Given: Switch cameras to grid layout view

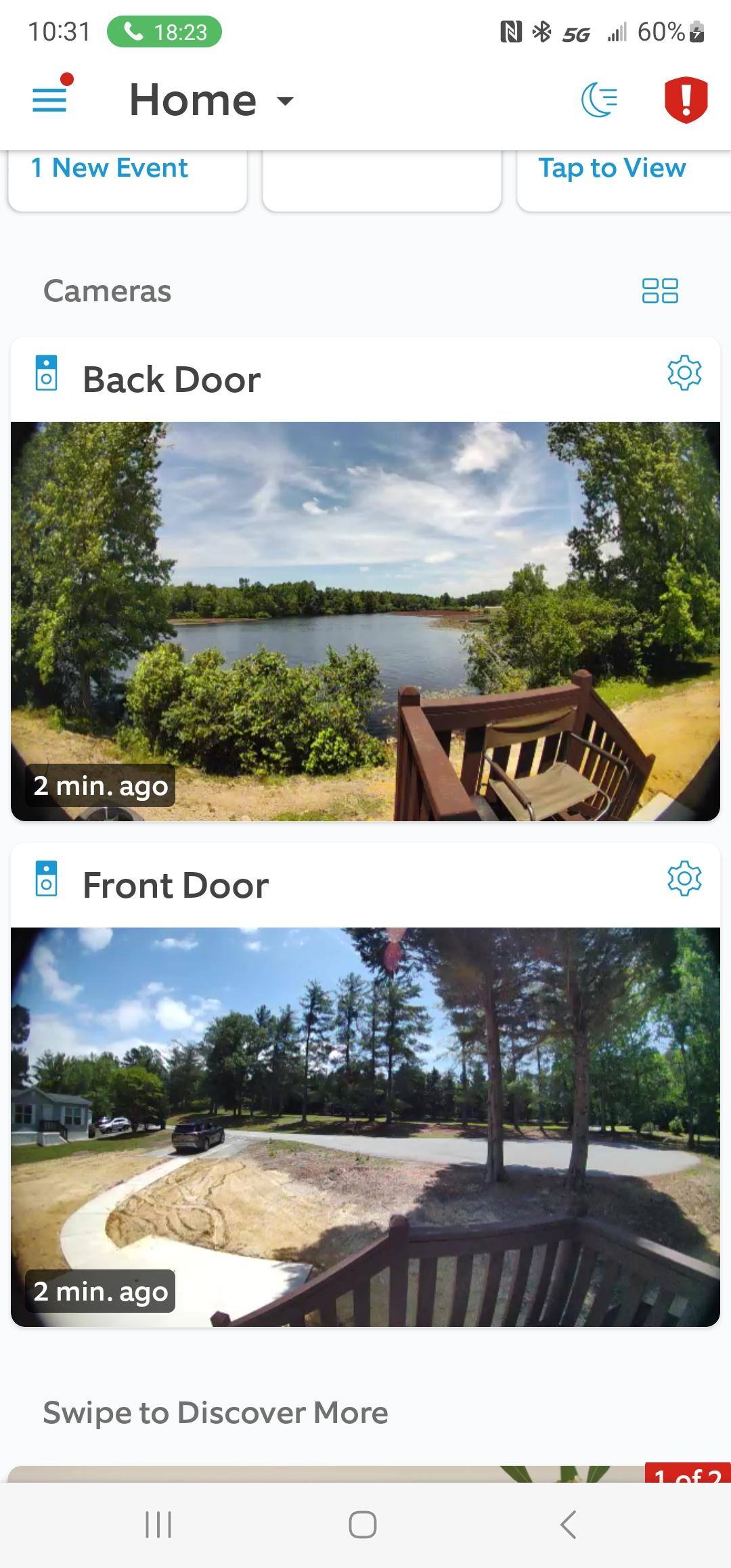Looking at the screenshot, I should coord(660,291).
